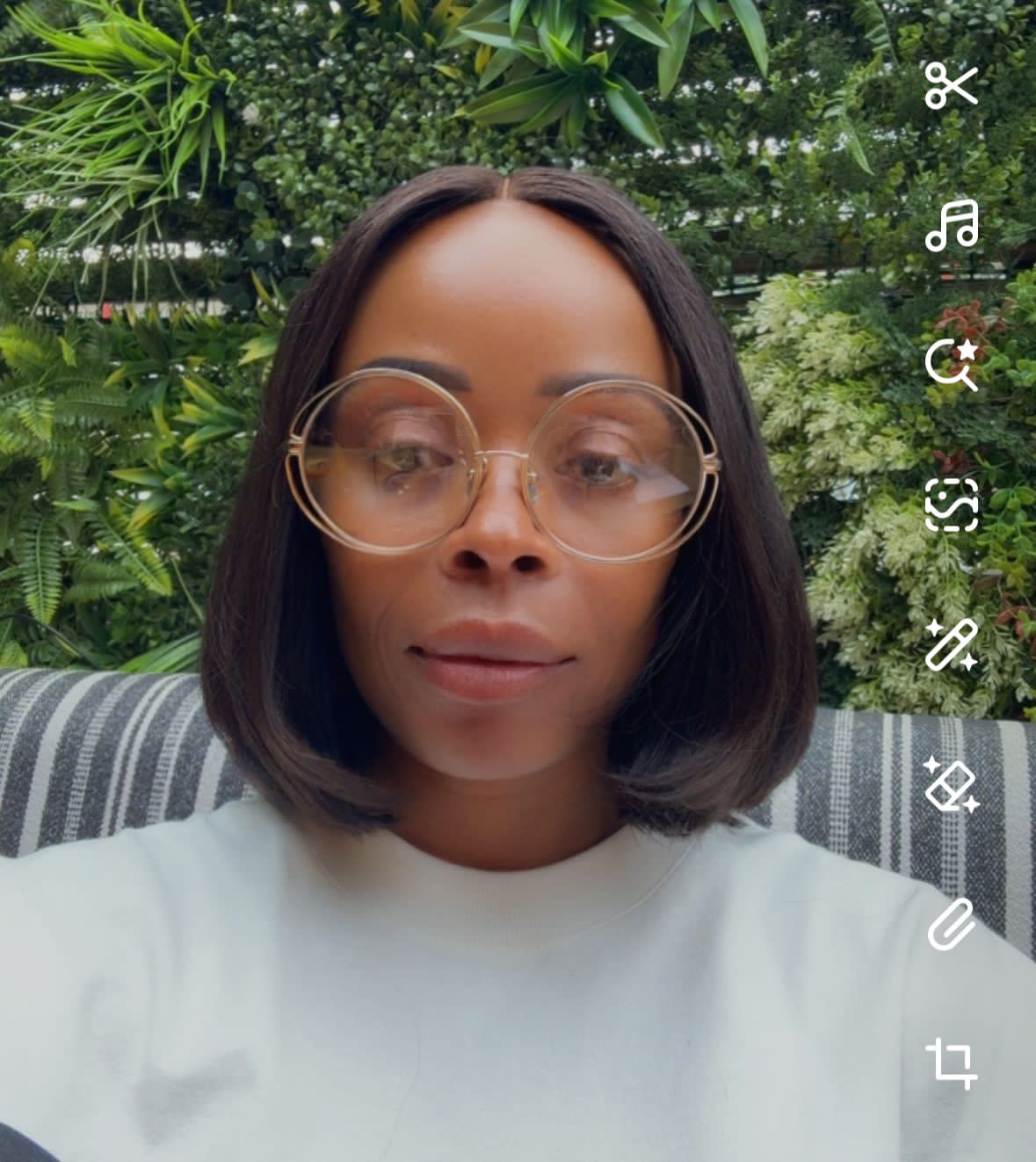Crop the photo

(952, 1064)
